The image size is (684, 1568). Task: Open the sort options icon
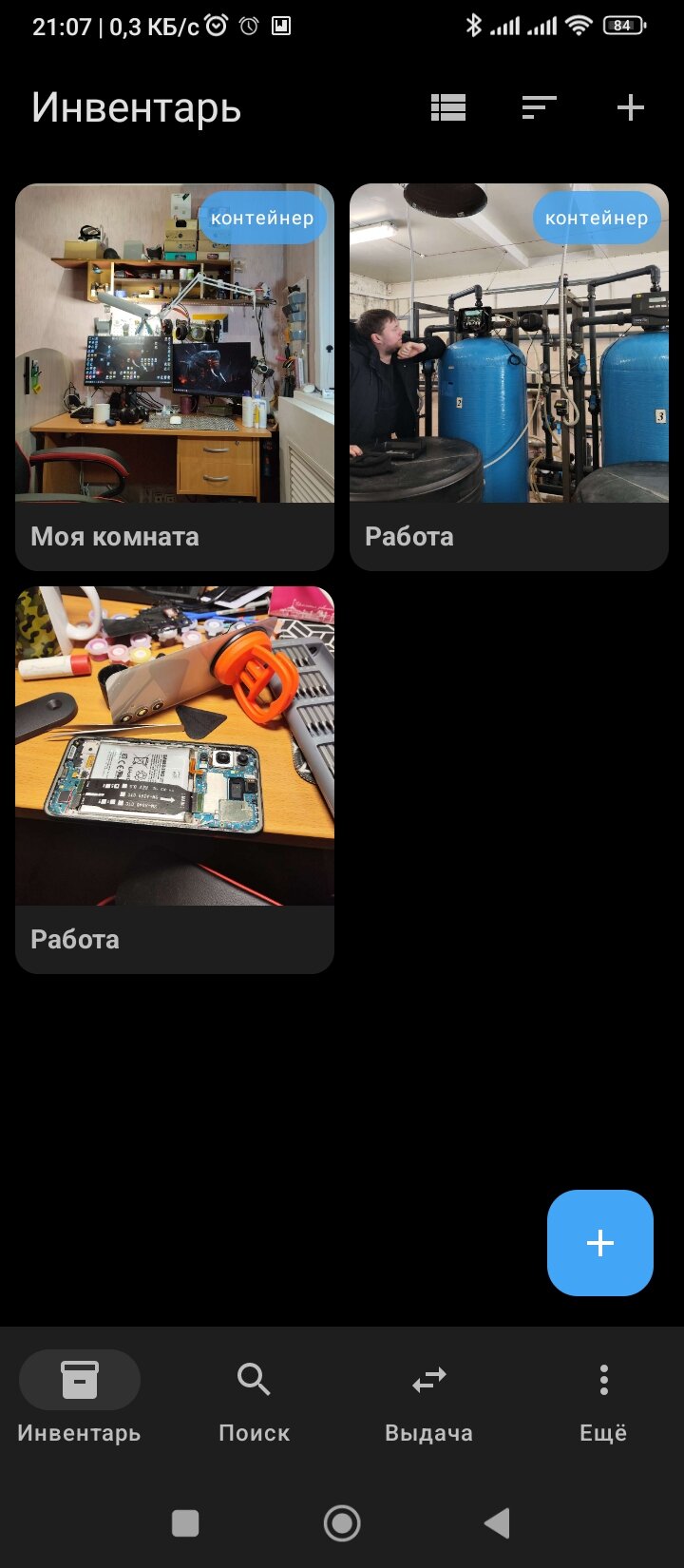pyautogui.click(x=539, y=108)
